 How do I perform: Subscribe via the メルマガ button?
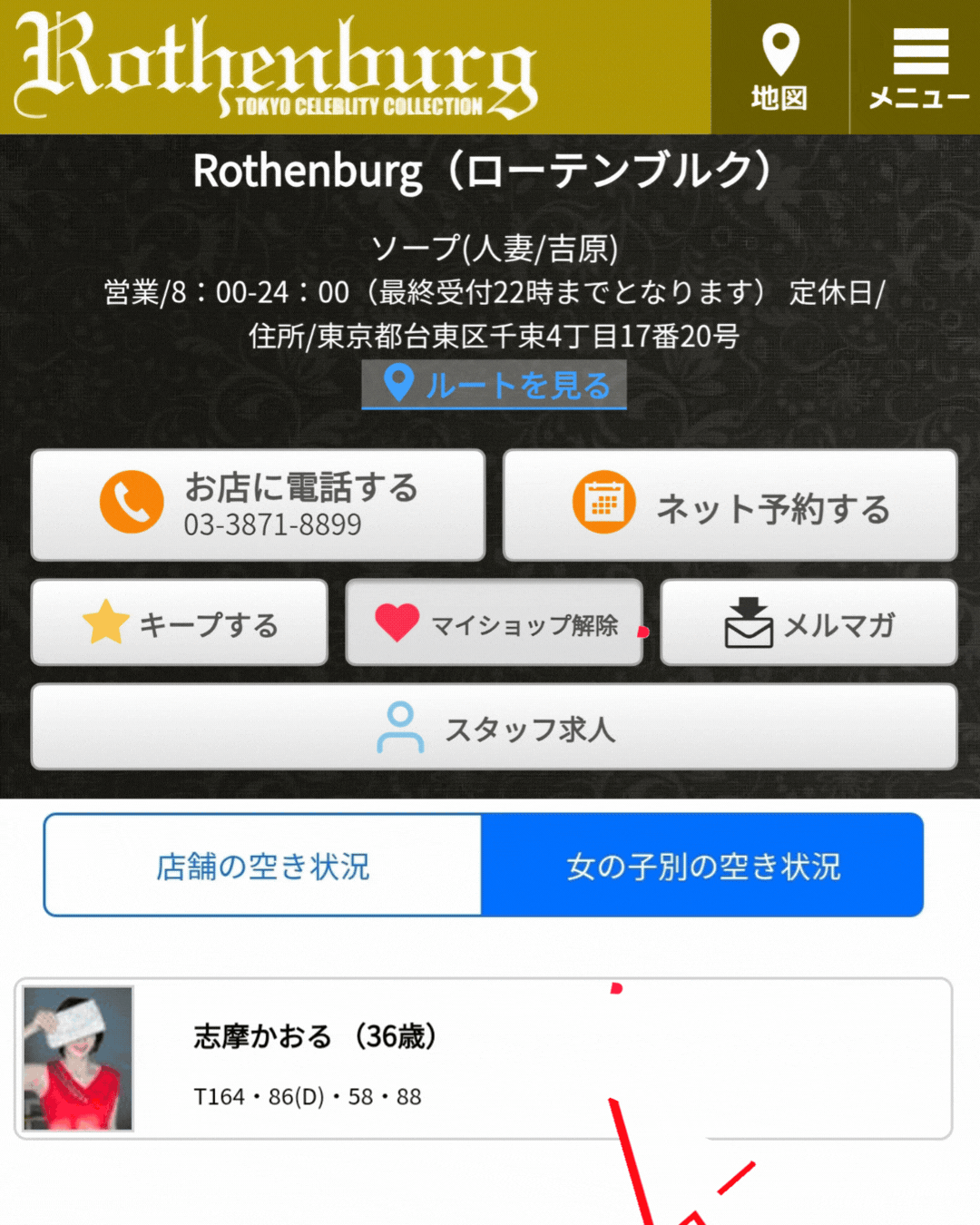809,623
